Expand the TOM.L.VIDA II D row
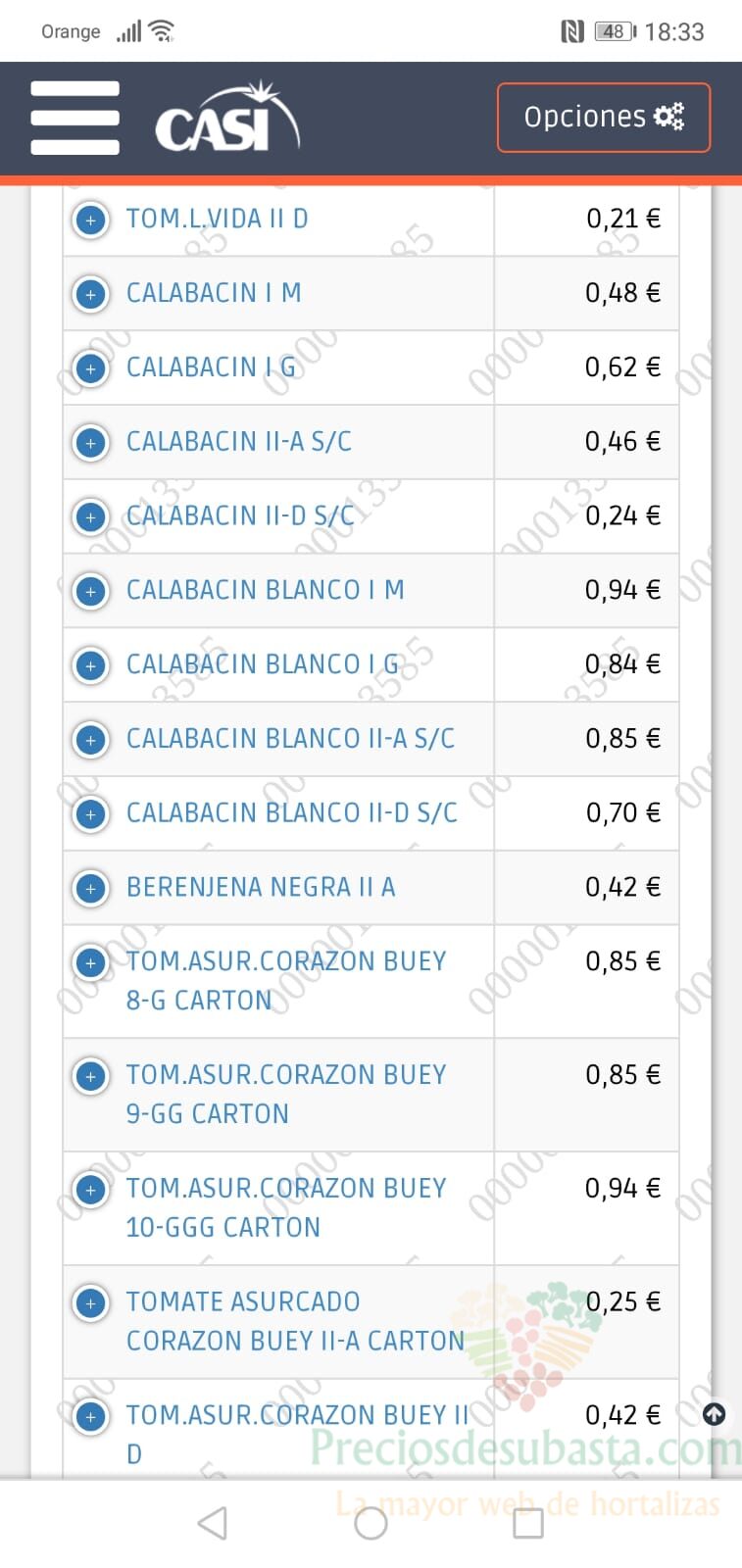This screenshot has height=1568, width=742. coord(91,220)
